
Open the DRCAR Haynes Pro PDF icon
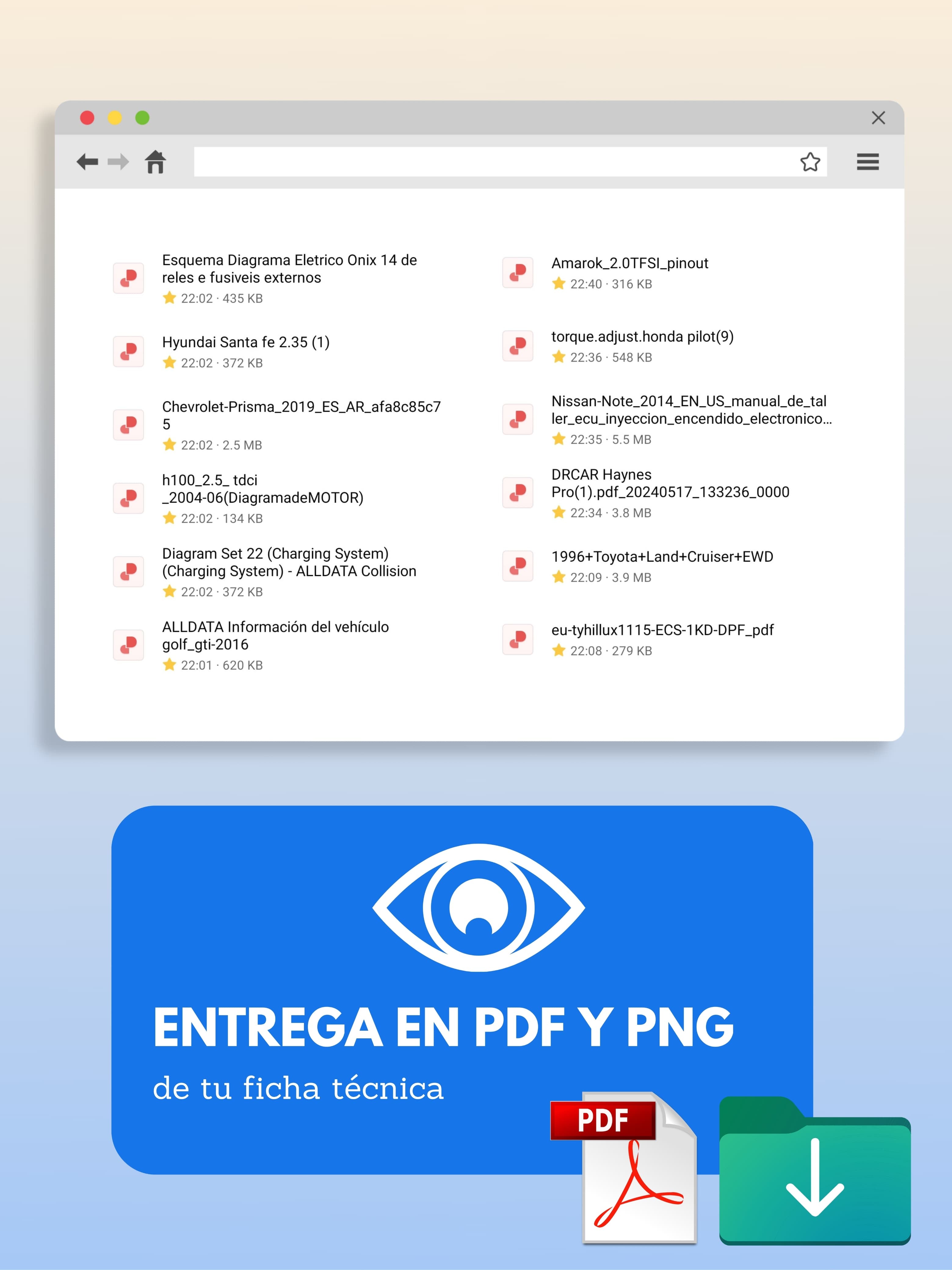pyautogui.click(x=517, y=493)
